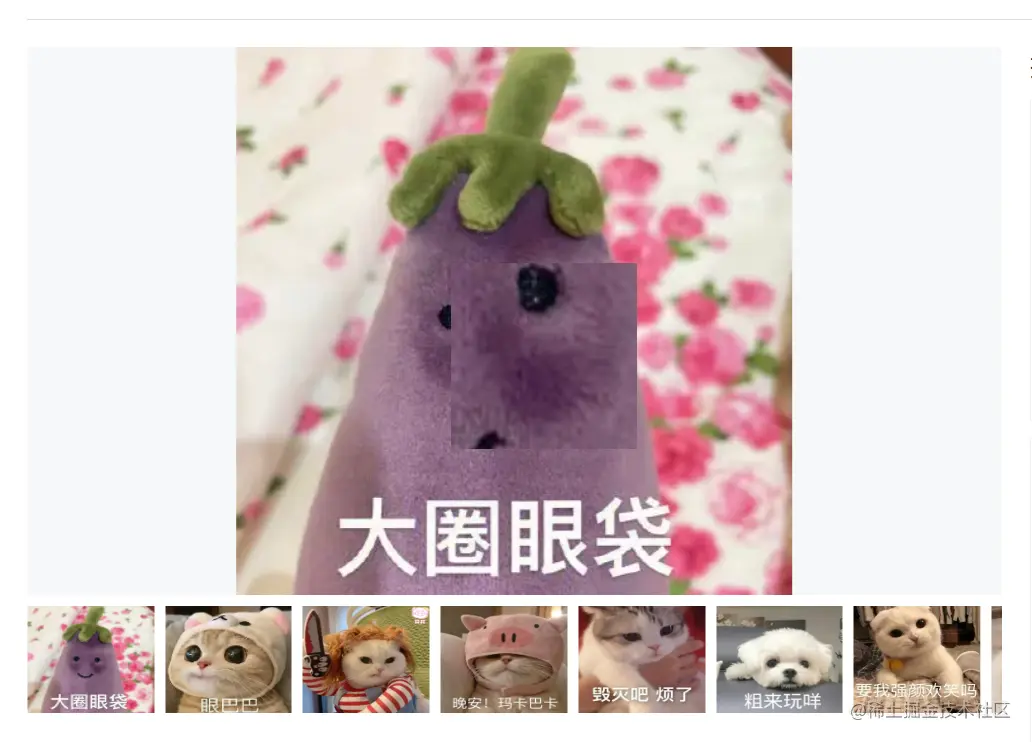Tap the large eggplant preview image
The image size is (1032, 742).
point(514,321)
